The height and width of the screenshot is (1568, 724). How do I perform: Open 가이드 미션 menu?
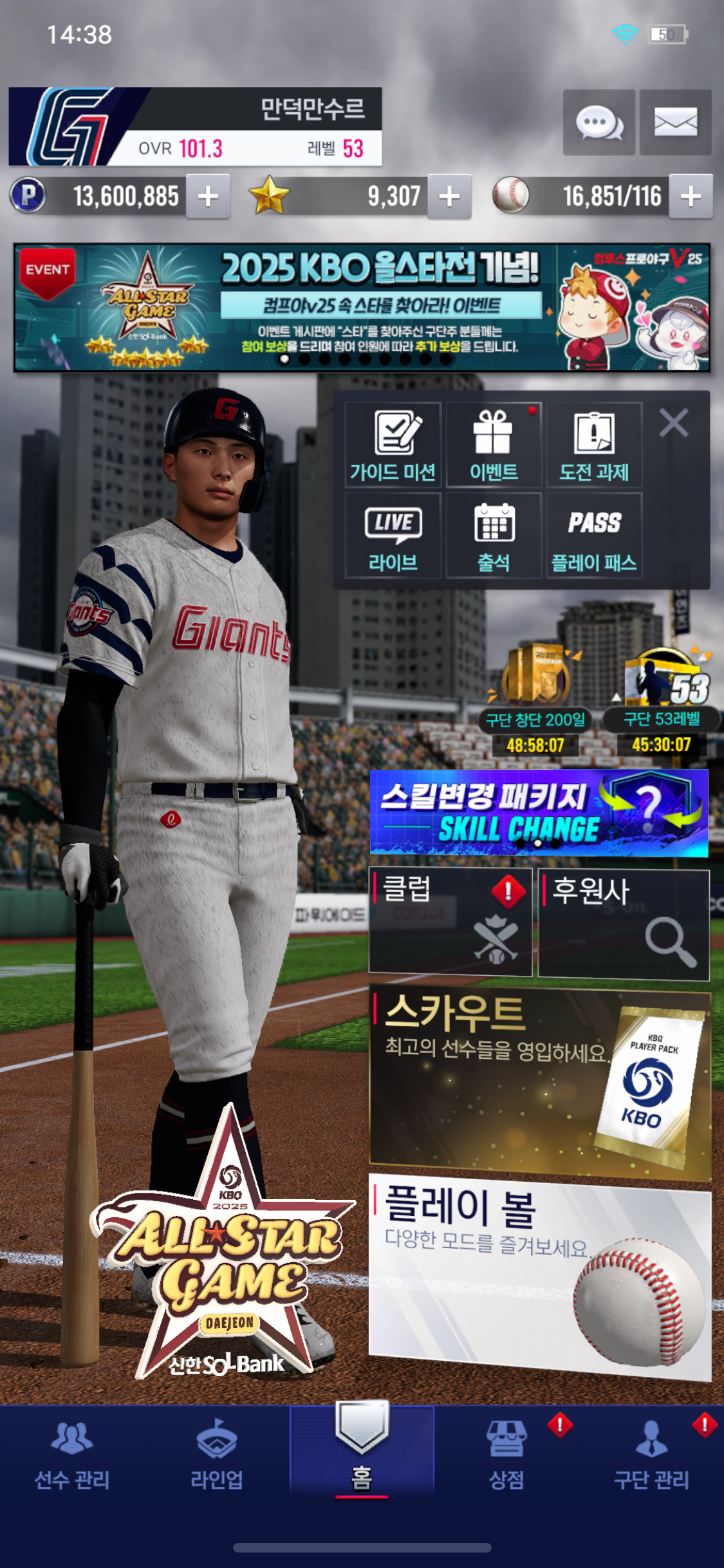click(393, 445)
